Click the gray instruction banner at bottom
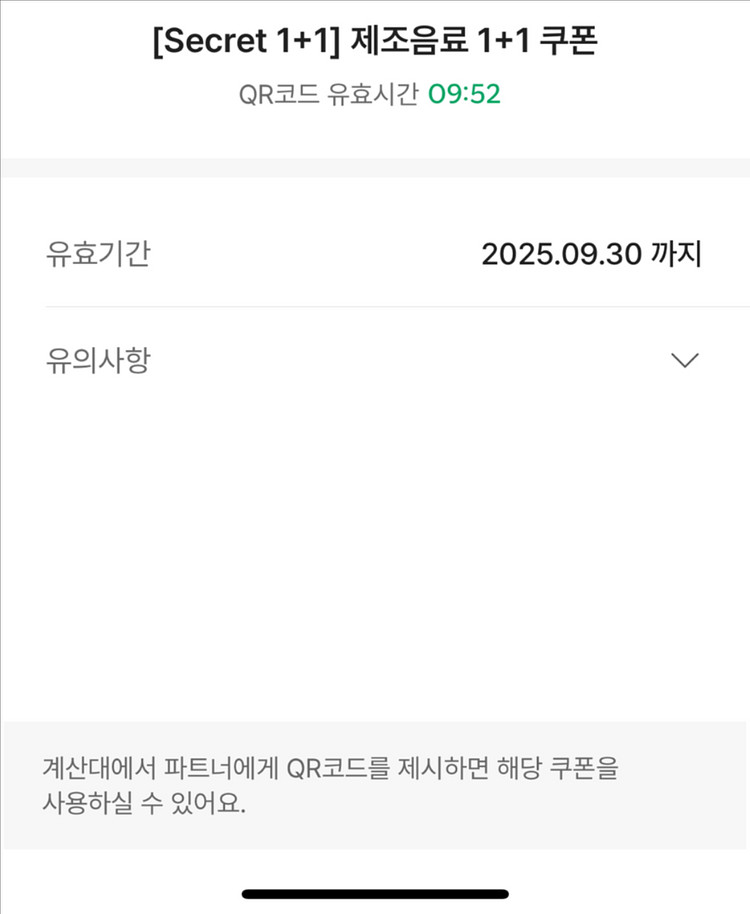750x914 pixels. (375, 786)
